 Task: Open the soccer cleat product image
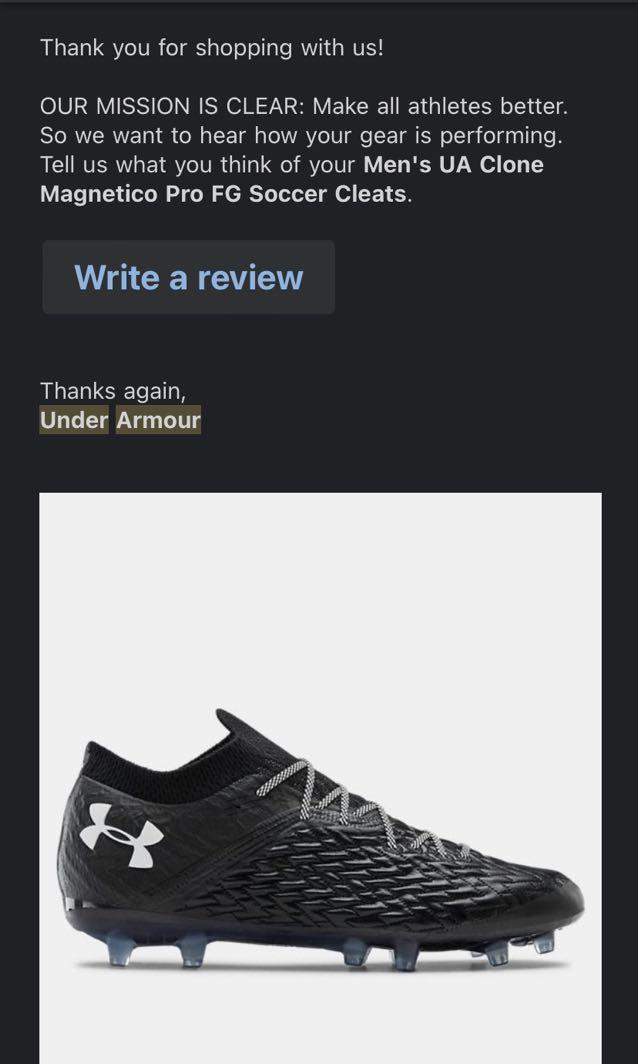click(x=320, y=778)
